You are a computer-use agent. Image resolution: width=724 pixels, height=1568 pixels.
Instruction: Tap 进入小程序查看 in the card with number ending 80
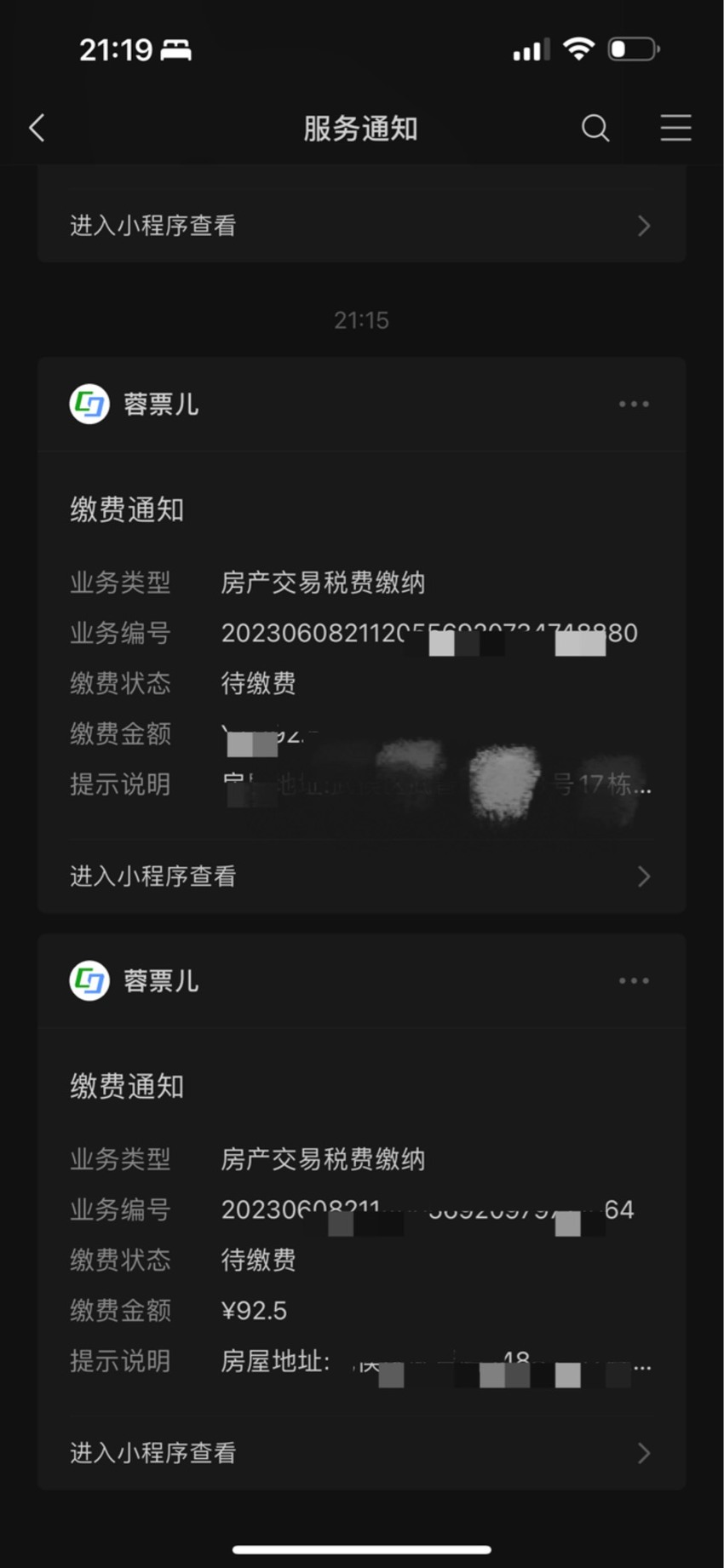(361, 876)
